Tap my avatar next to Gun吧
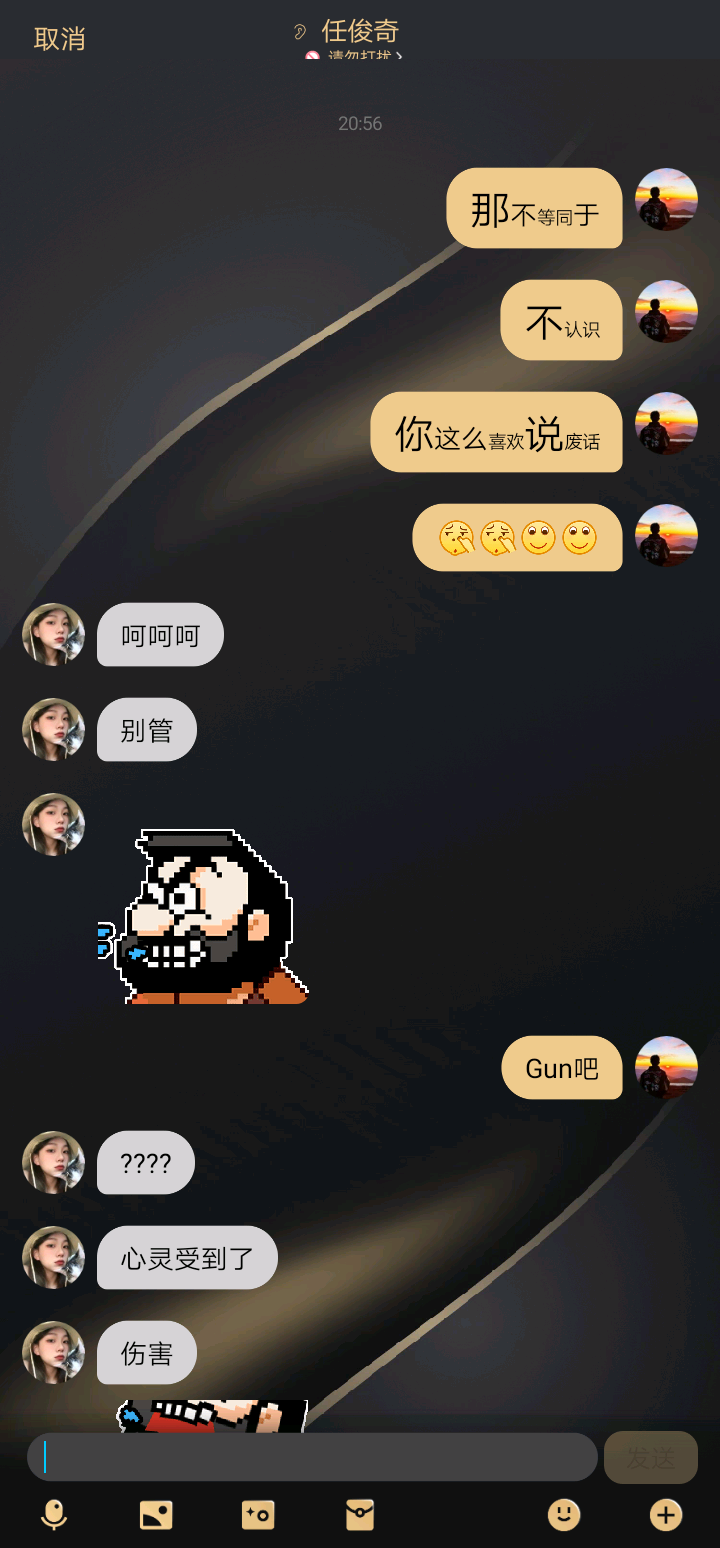The width and height of the screenshot is (720, 1548). (x=666, y=1067)
